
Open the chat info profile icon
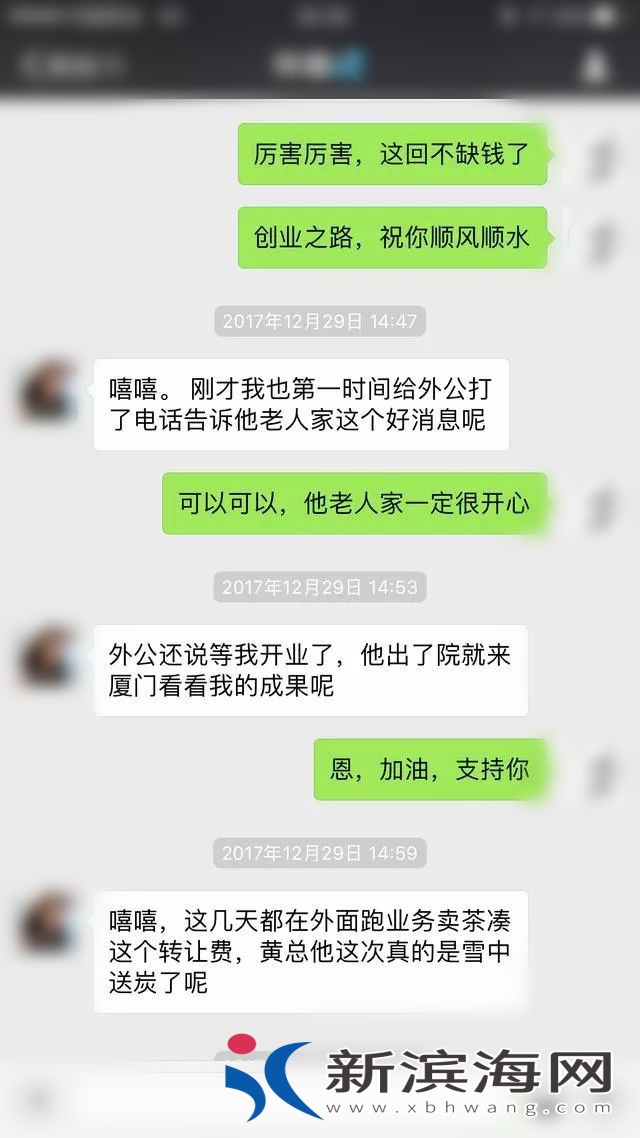pos(595,66)
